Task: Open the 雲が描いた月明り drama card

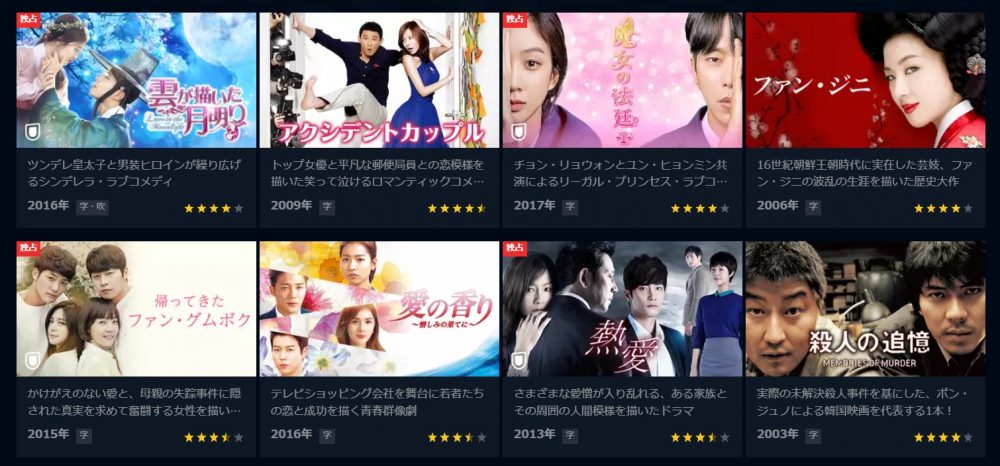Action: pyautogui.click(x=136, y=80)
